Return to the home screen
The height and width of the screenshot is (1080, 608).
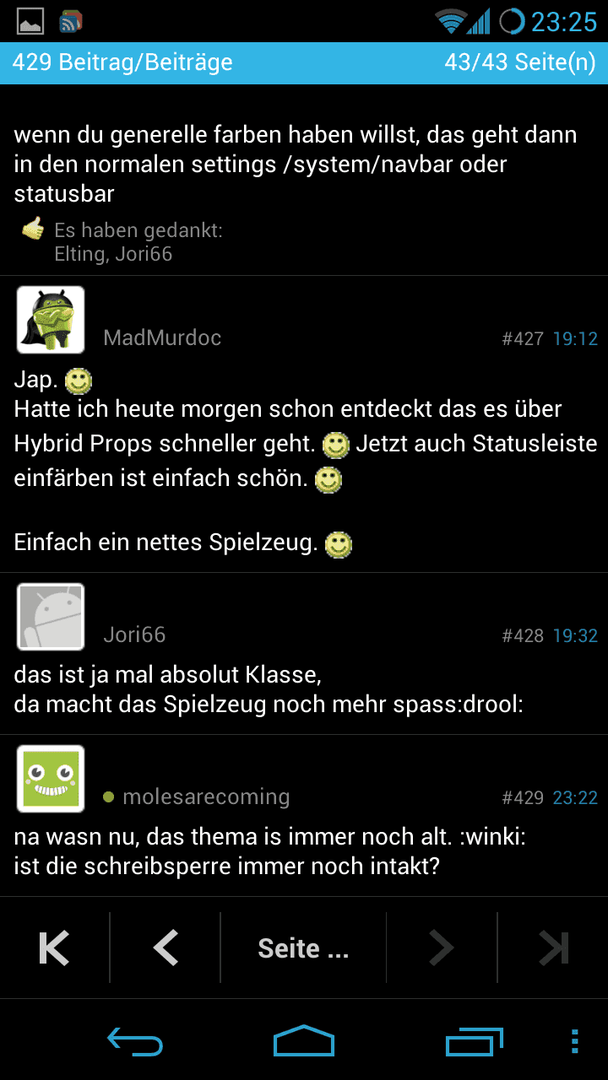[303, 1041]
